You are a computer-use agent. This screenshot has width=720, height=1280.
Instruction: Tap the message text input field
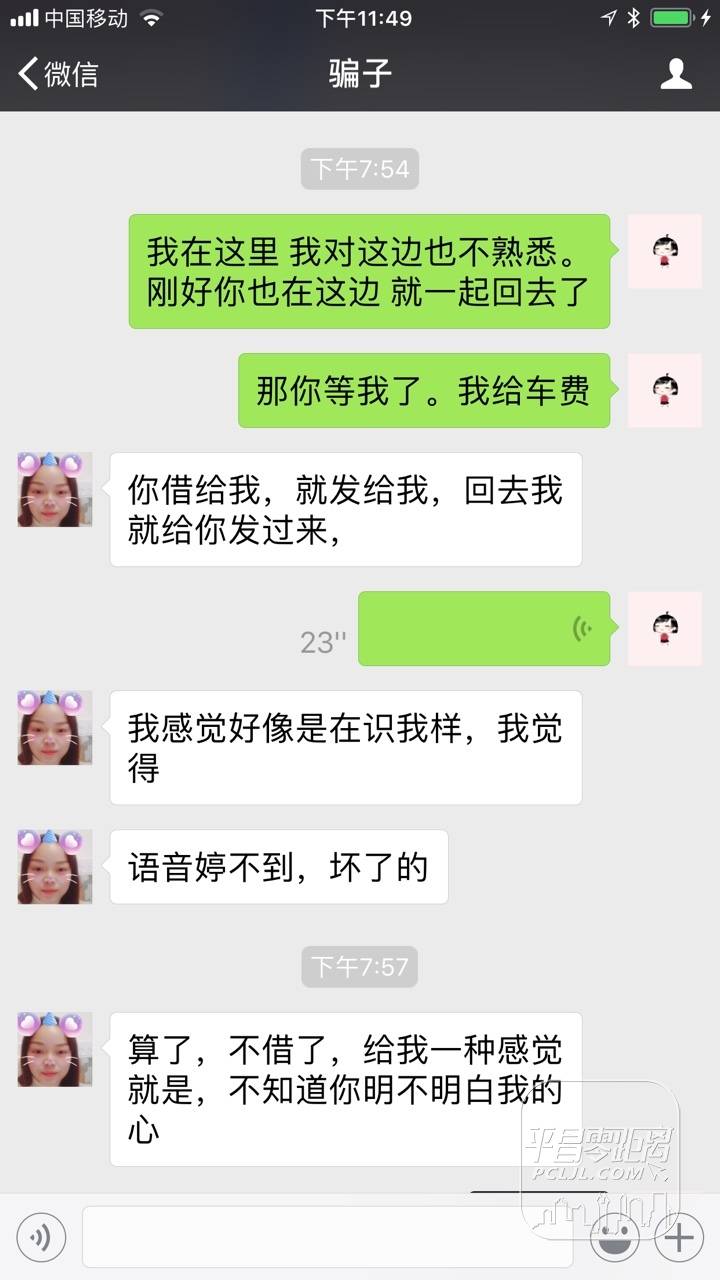click(326, 1237)
